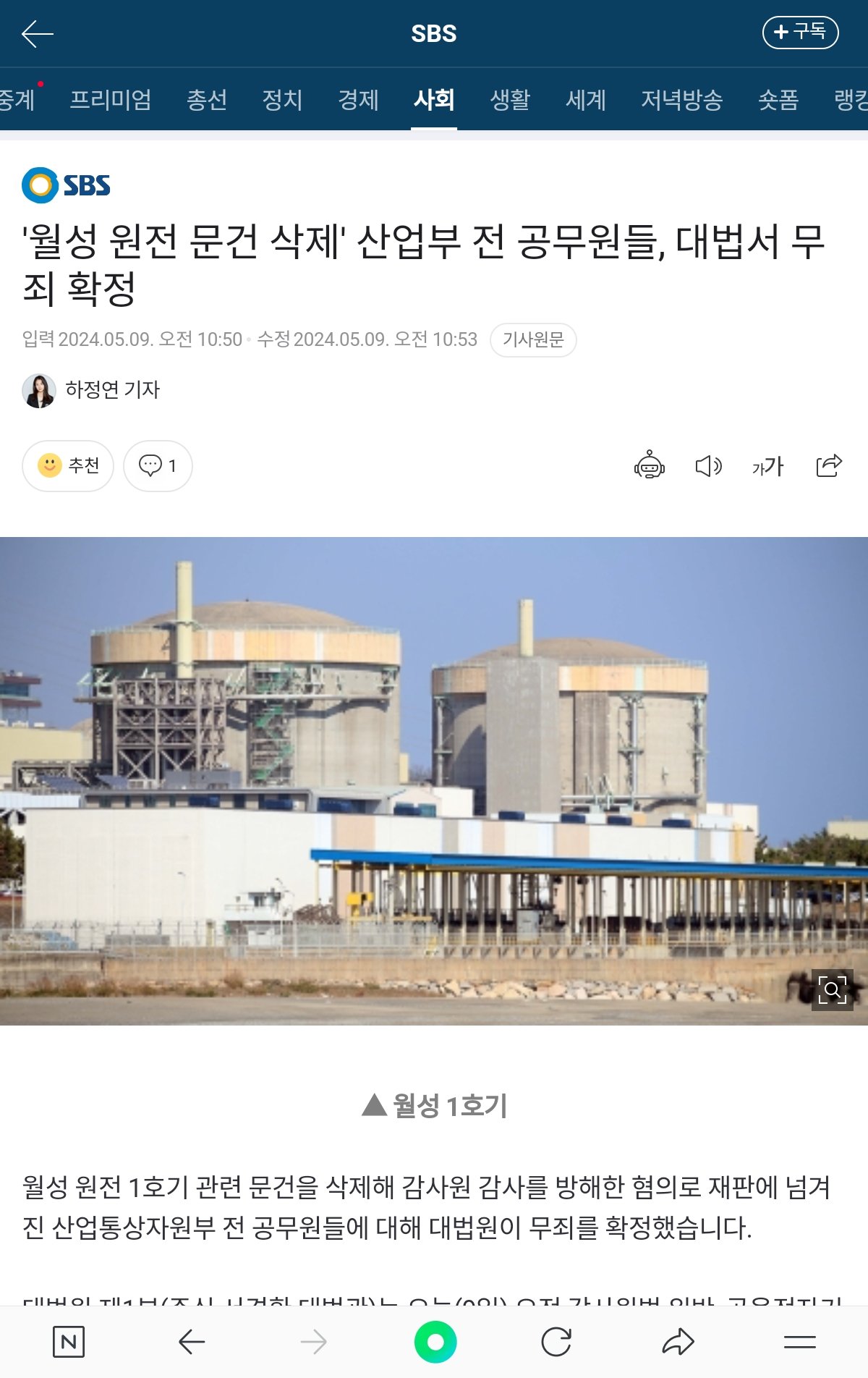Select the 저녁방송 tab
Image resolution: width=868 pixels, height=1378 pixels.
pos(681,100)
